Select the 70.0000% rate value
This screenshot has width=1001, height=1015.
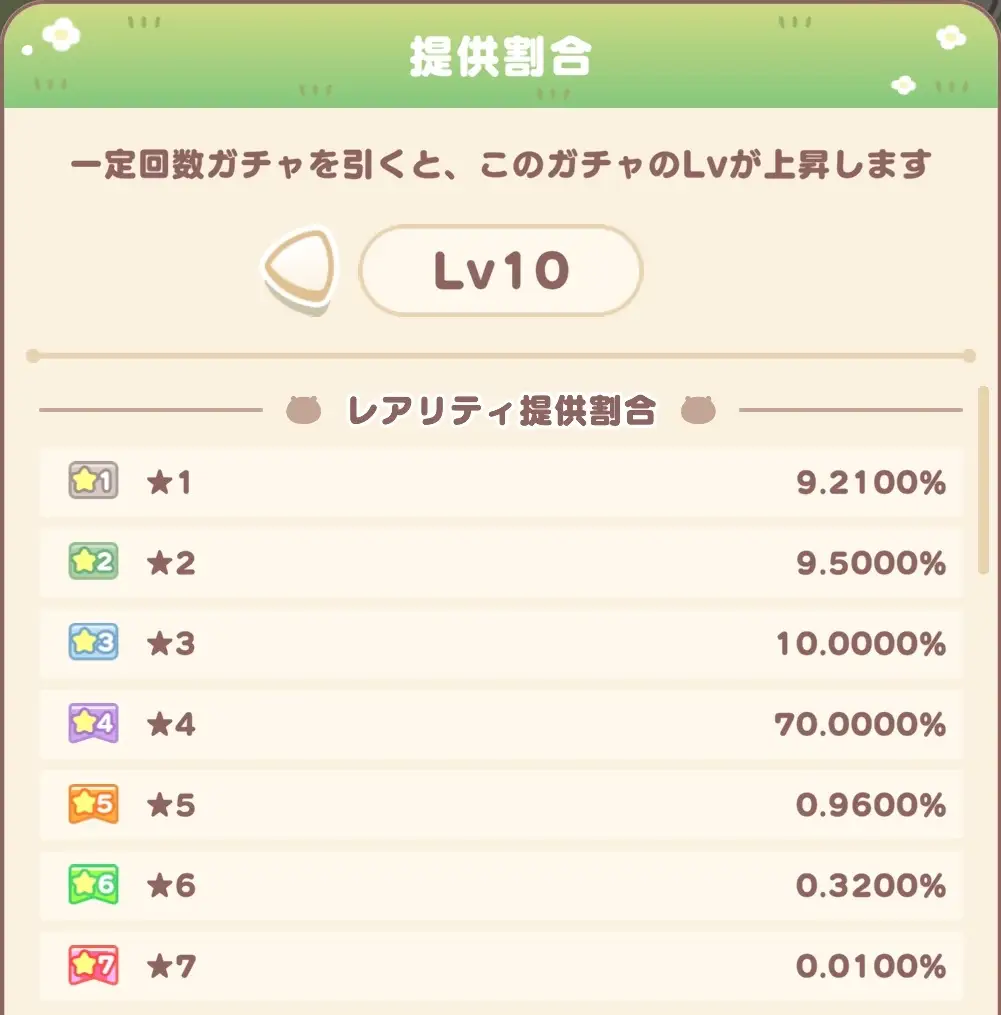(860, 724)
